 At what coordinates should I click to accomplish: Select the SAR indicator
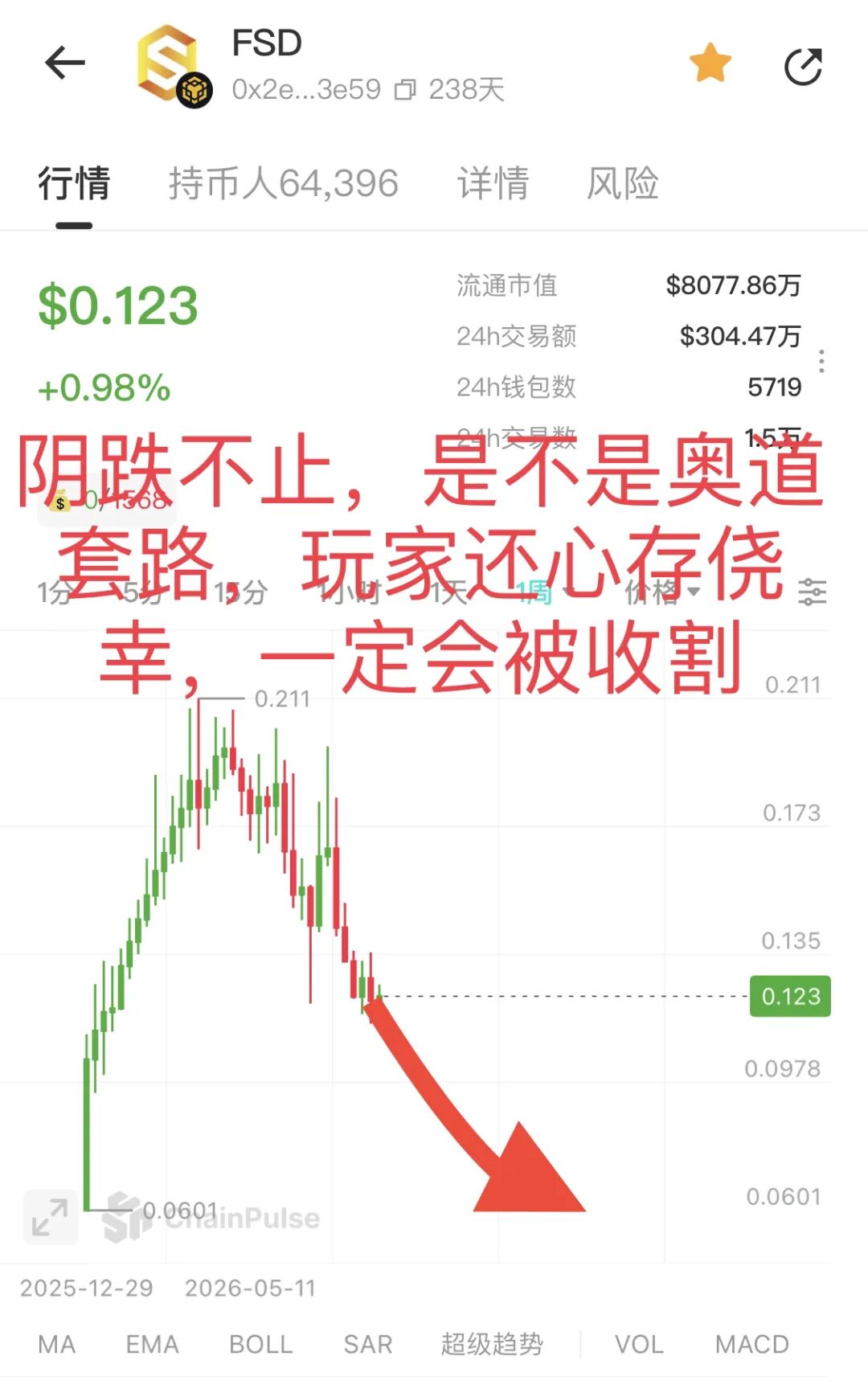click(x=368, y=1344)
